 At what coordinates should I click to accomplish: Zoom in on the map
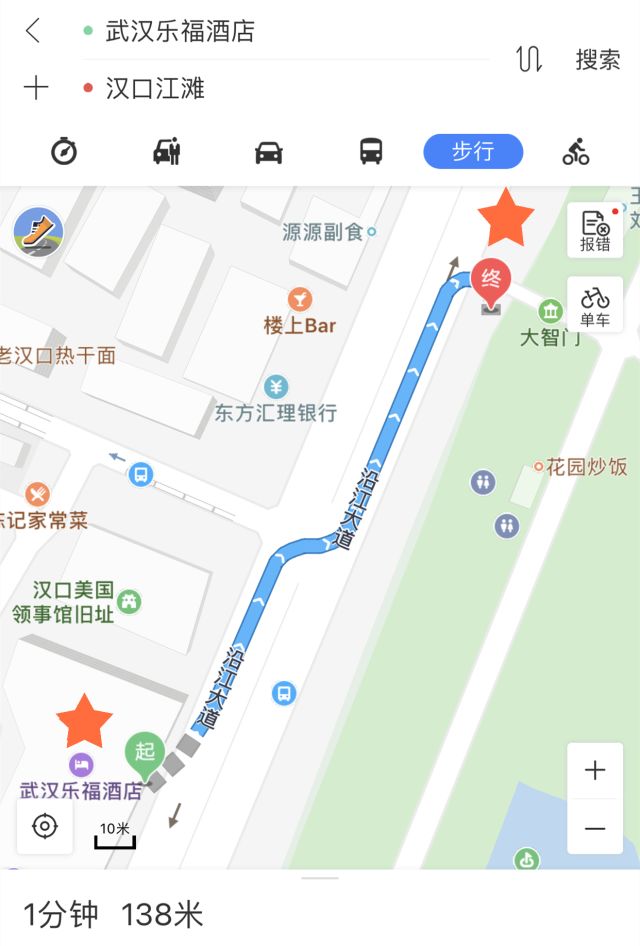[595, 771]
